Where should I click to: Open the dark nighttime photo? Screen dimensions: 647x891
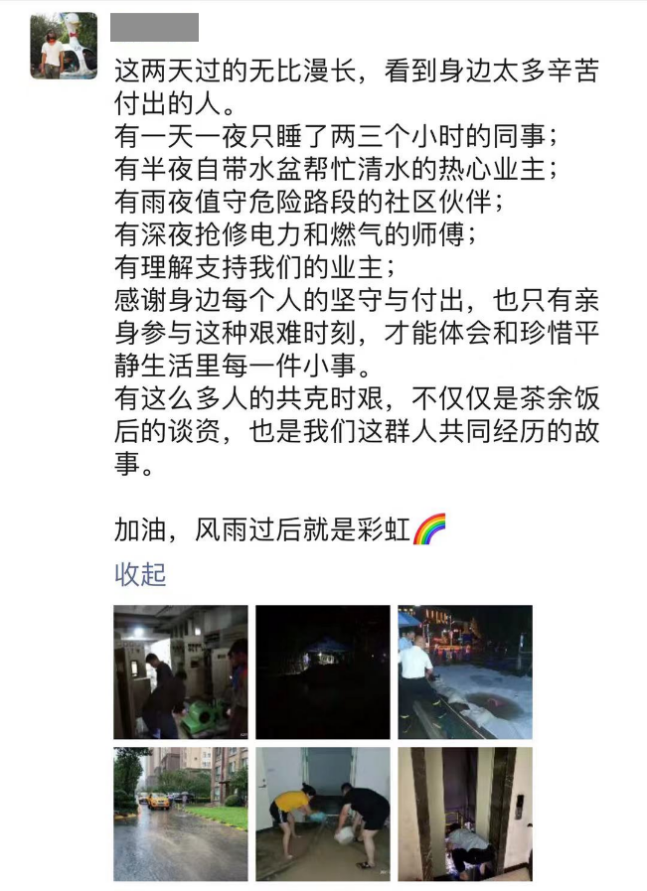coord(322,671)
